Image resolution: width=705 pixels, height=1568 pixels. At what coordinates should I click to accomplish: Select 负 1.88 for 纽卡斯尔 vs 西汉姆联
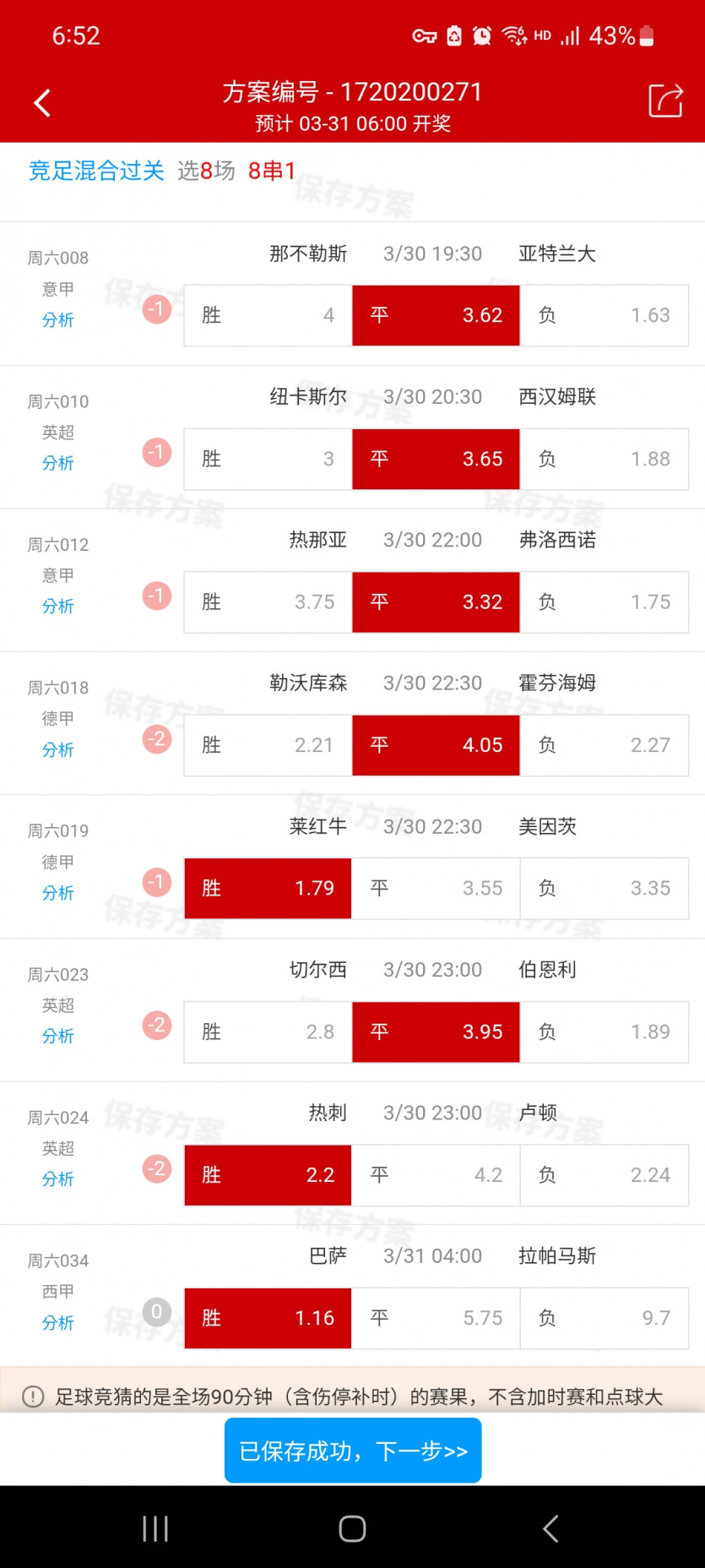click(604, 459)
